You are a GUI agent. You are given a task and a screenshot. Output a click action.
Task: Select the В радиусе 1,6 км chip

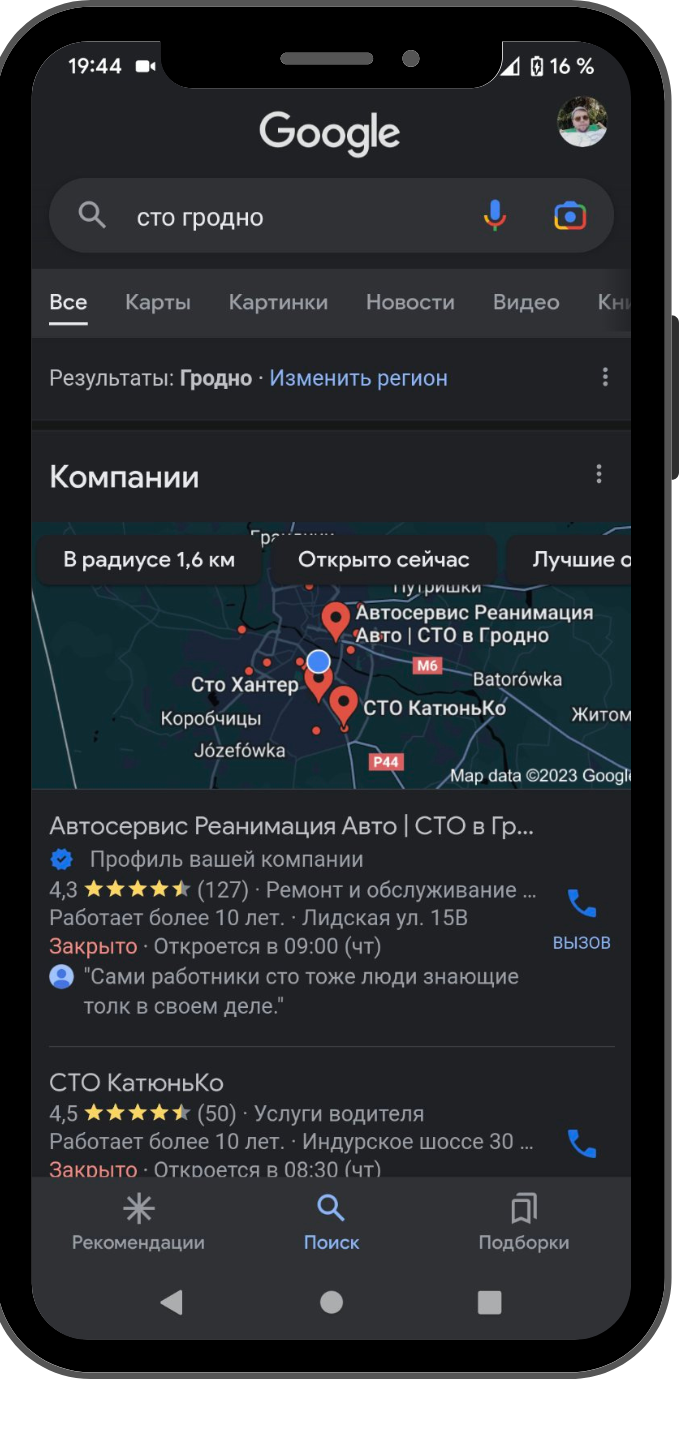149,559
